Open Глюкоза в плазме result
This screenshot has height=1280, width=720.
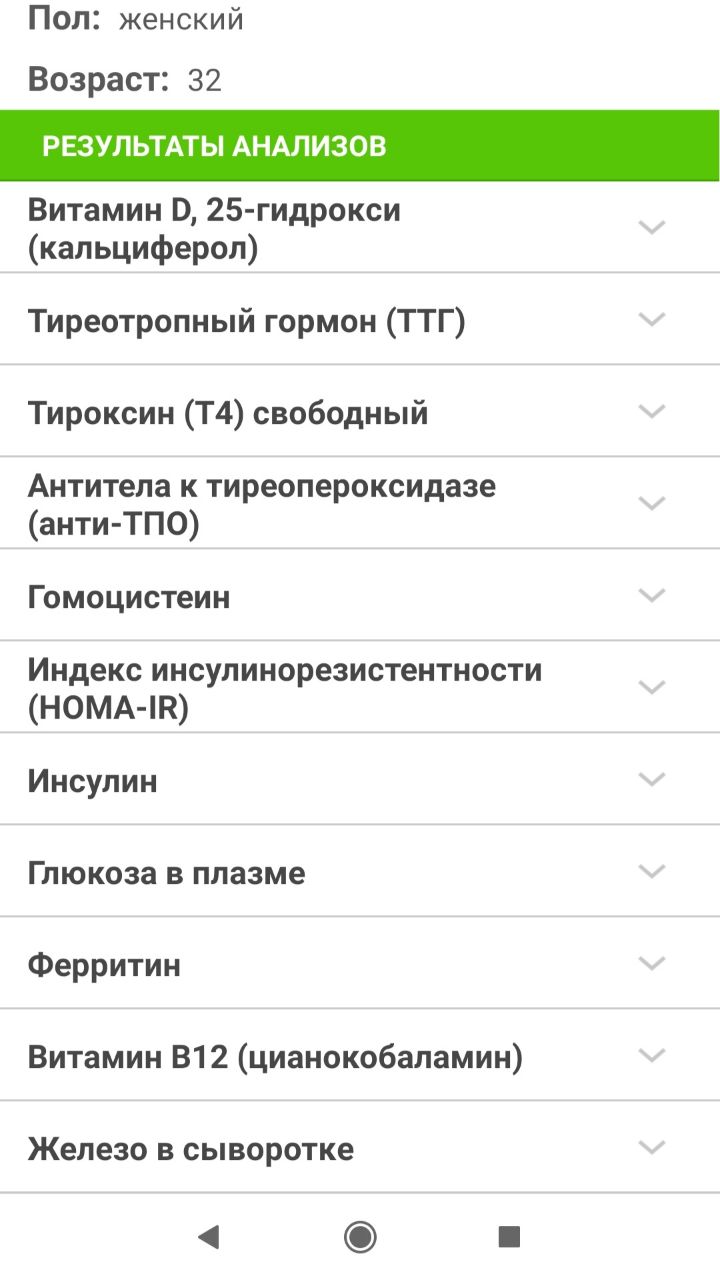pyautogui.click(x=360, y=871)
